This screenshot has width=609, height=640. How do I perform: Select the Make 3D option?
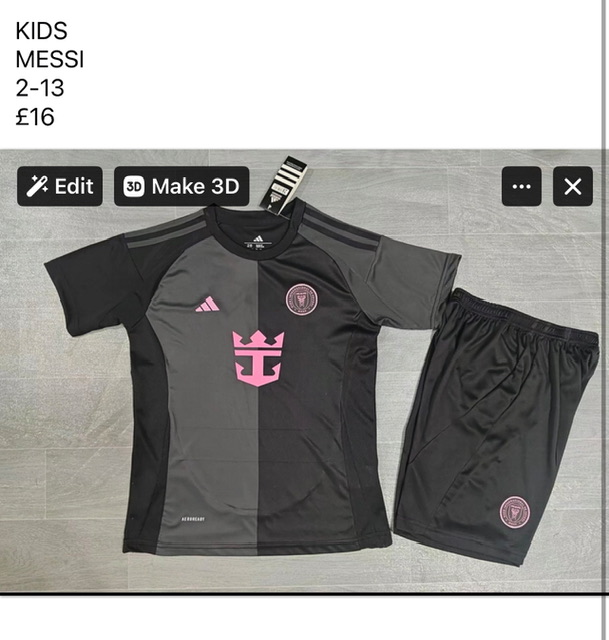pos(181,186)
